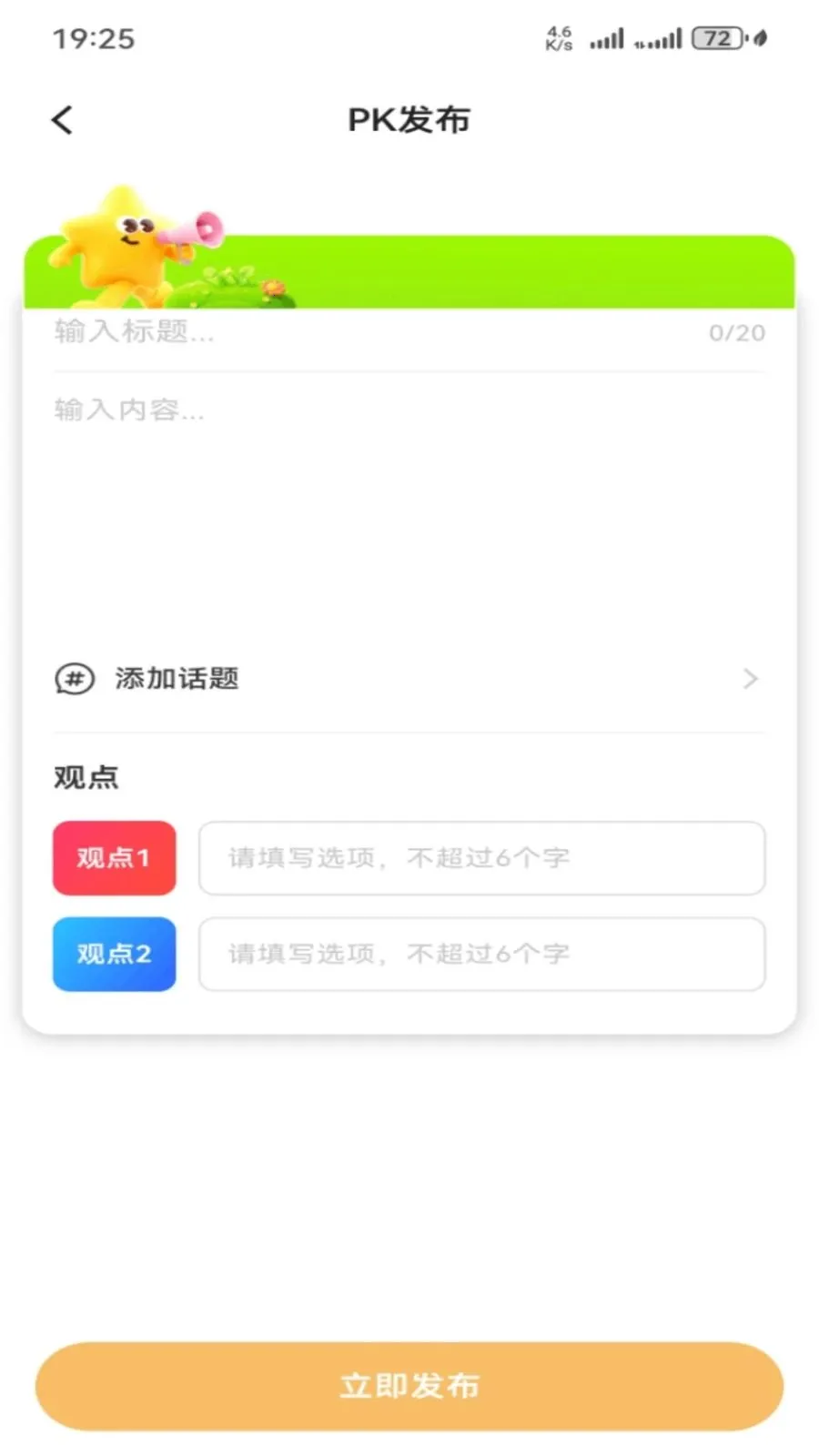This screenshot has height=1456, width=819.
Task: Click the back arrow on PK发布 screen
Action: pos(61,118)
